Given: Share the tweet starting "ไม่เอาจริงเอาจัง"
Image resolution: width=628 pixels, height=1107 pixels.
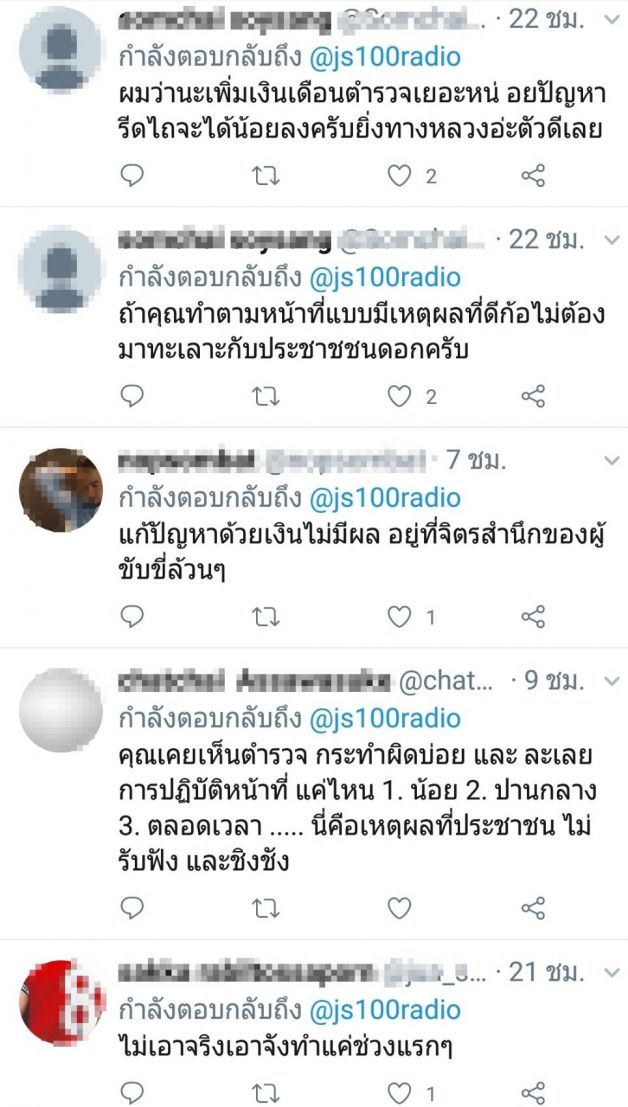Looking at the screenshot, I should click(533, 1091).
